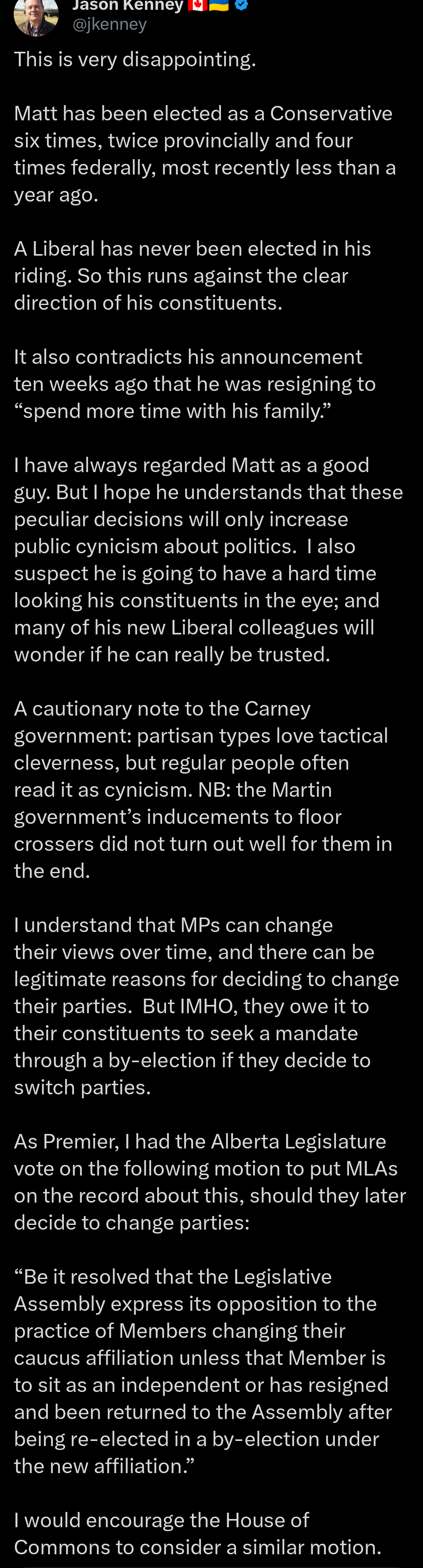Open the @jkenney handle link

coord(109,24)
